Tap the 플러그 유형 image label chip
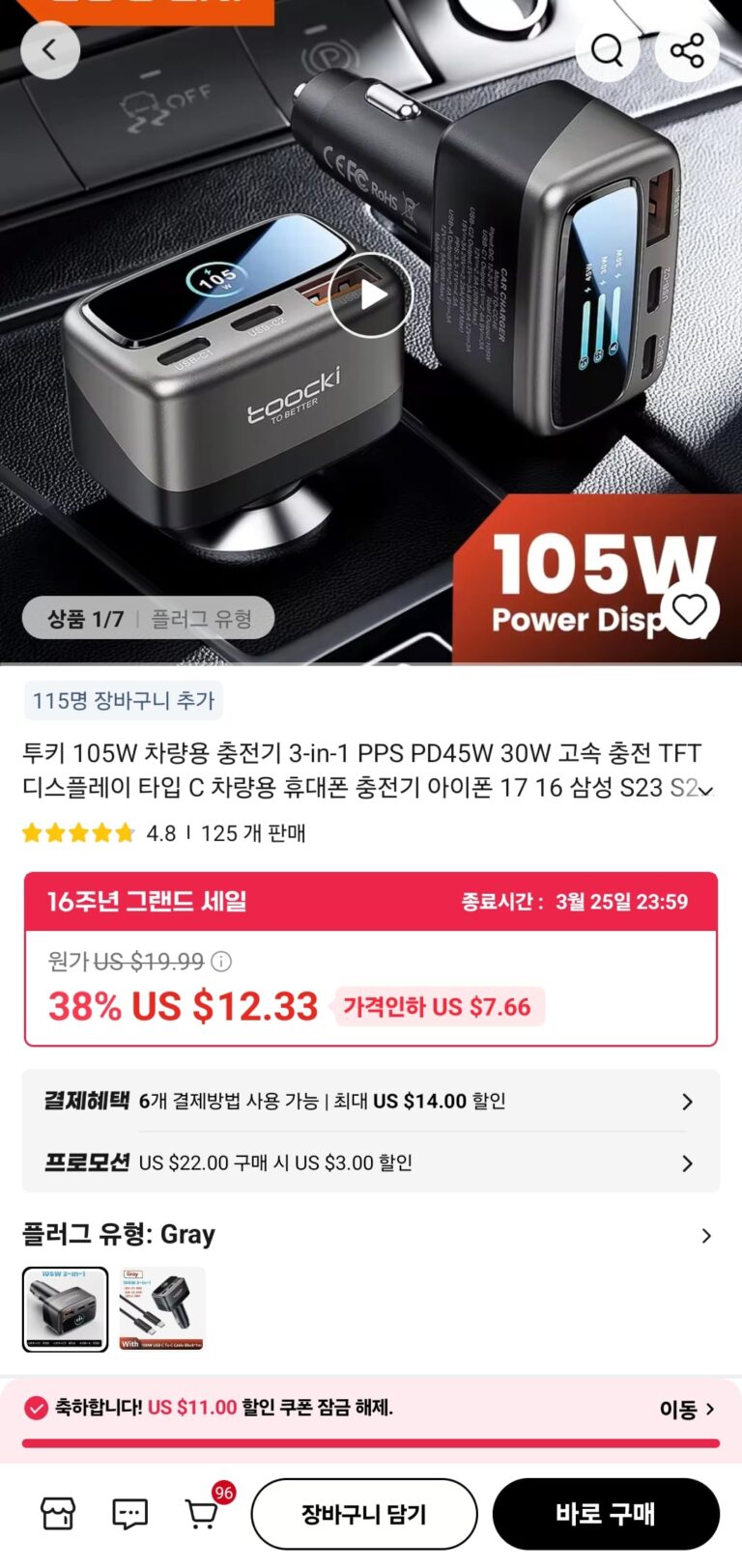 [201, 619]
